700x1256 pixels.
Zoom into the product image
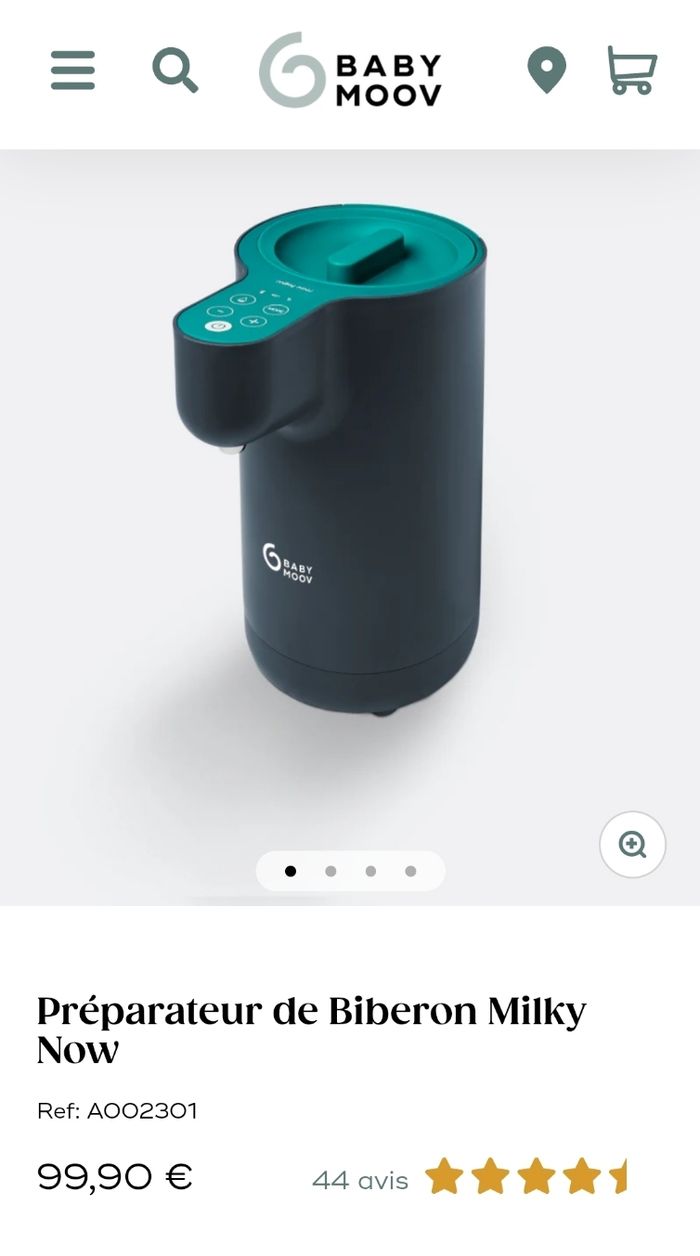pos(632,845)
